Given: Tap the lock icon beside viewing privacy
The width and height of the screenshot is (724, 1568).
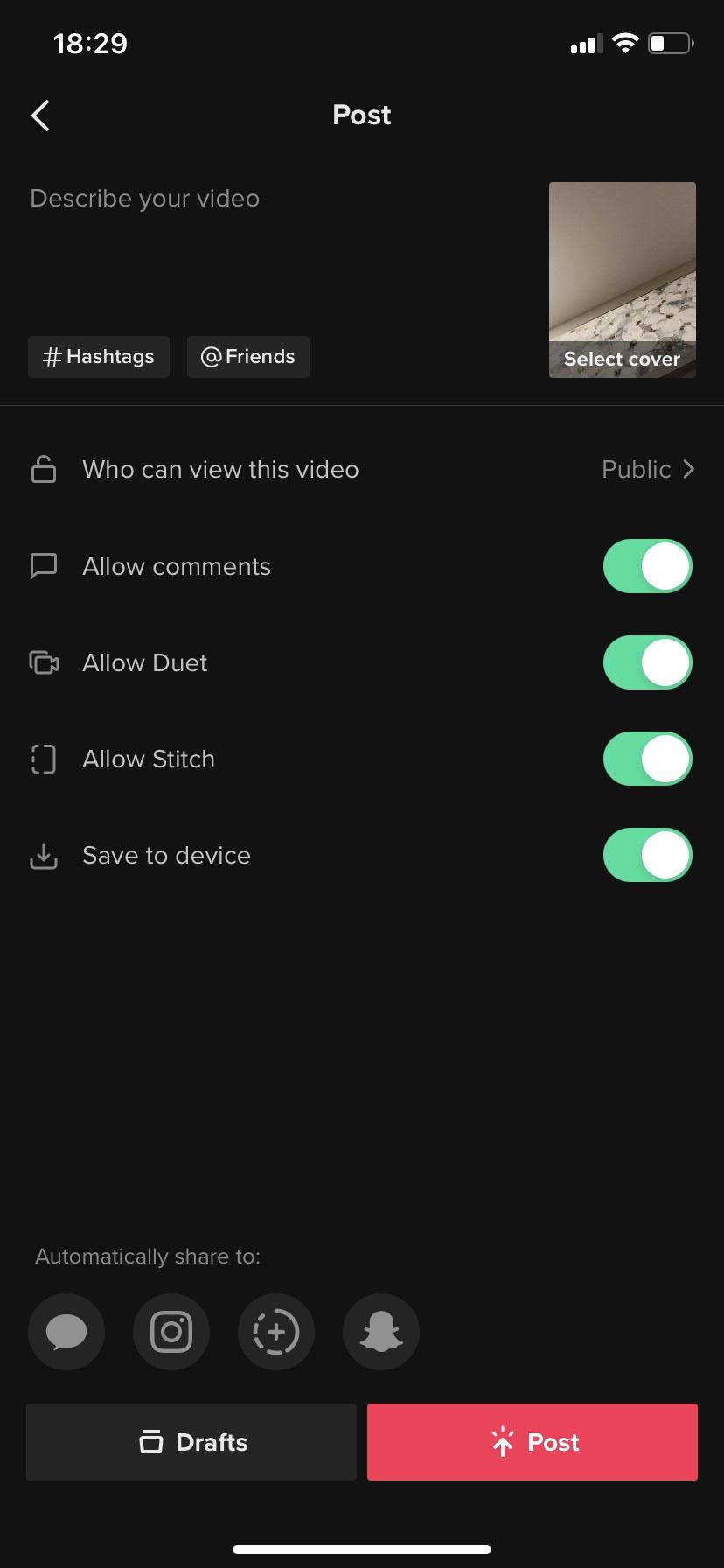Looking at the screenshot, I should (42, 469).
